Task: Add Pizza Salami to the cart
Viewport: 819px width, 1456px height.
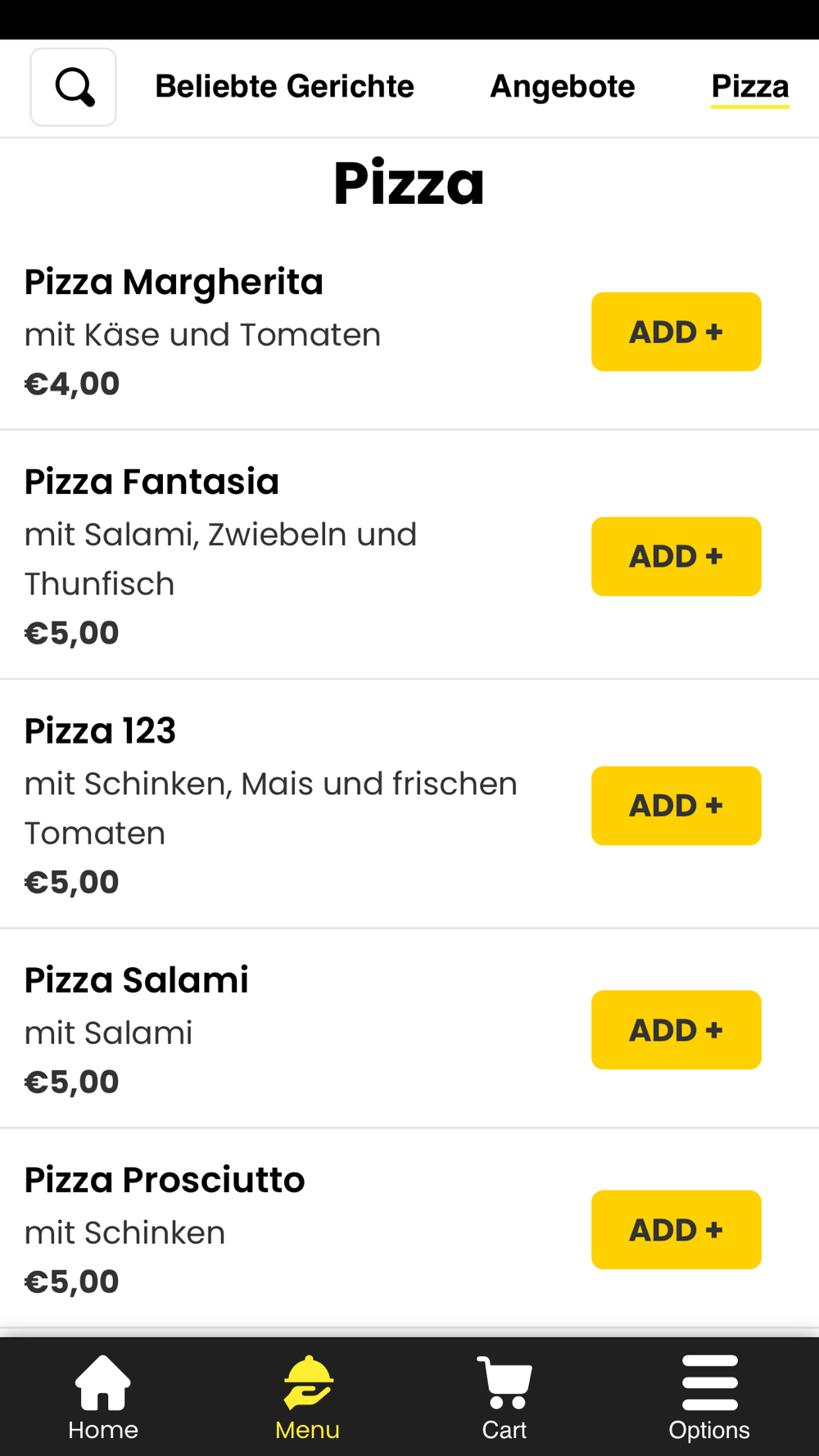Action: tap(676, 1030)
